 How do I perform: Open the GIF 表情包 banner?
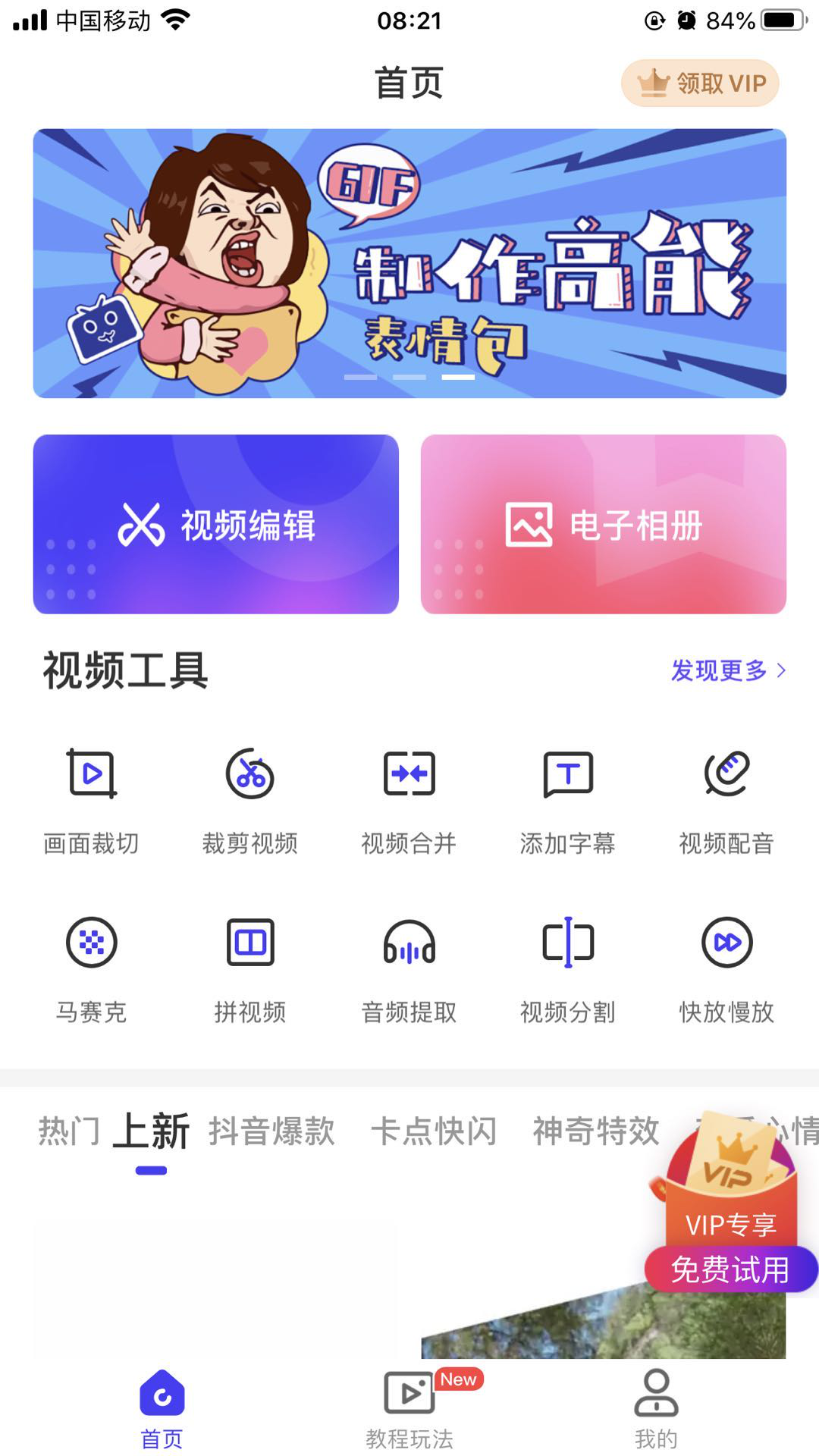tap(409, 263)
